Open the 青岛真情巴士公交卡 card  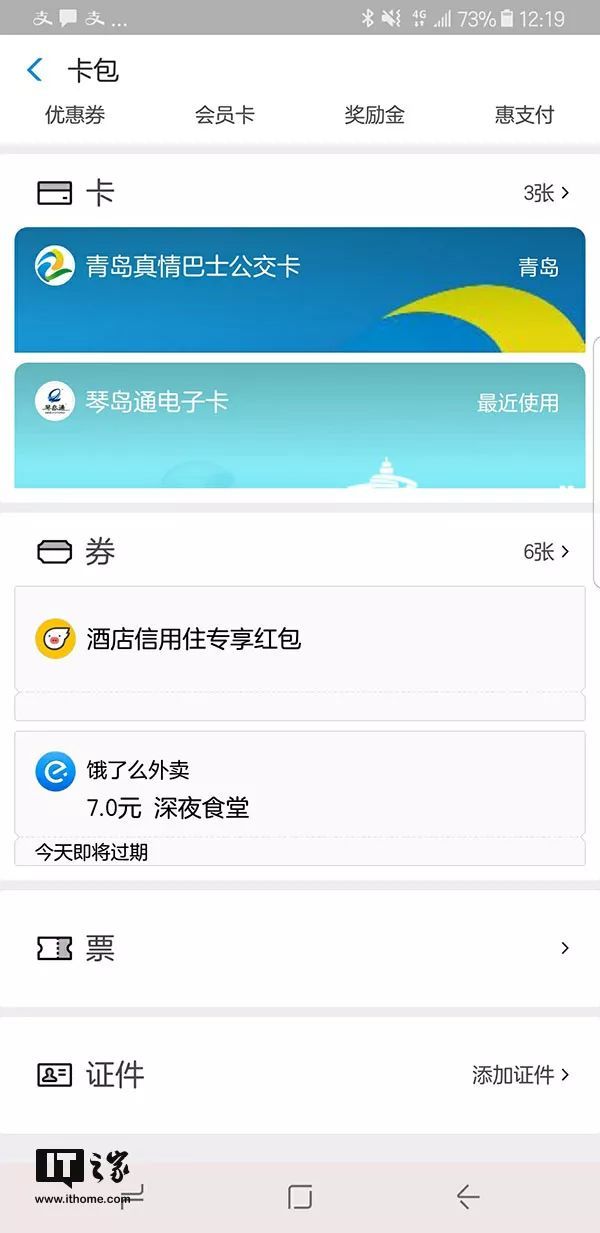299,290
